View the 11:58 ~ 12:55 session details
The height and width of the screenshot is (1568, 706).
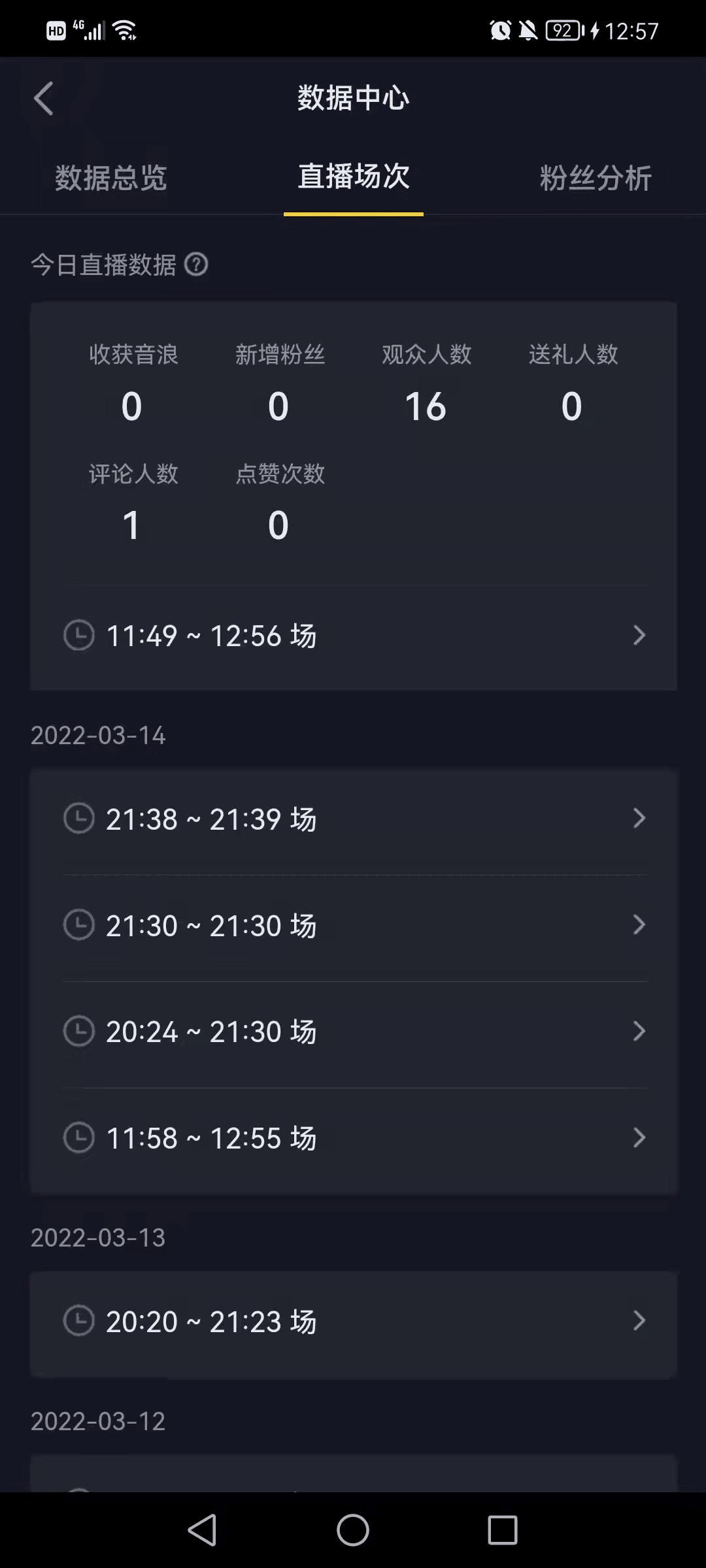[353, 1139]
